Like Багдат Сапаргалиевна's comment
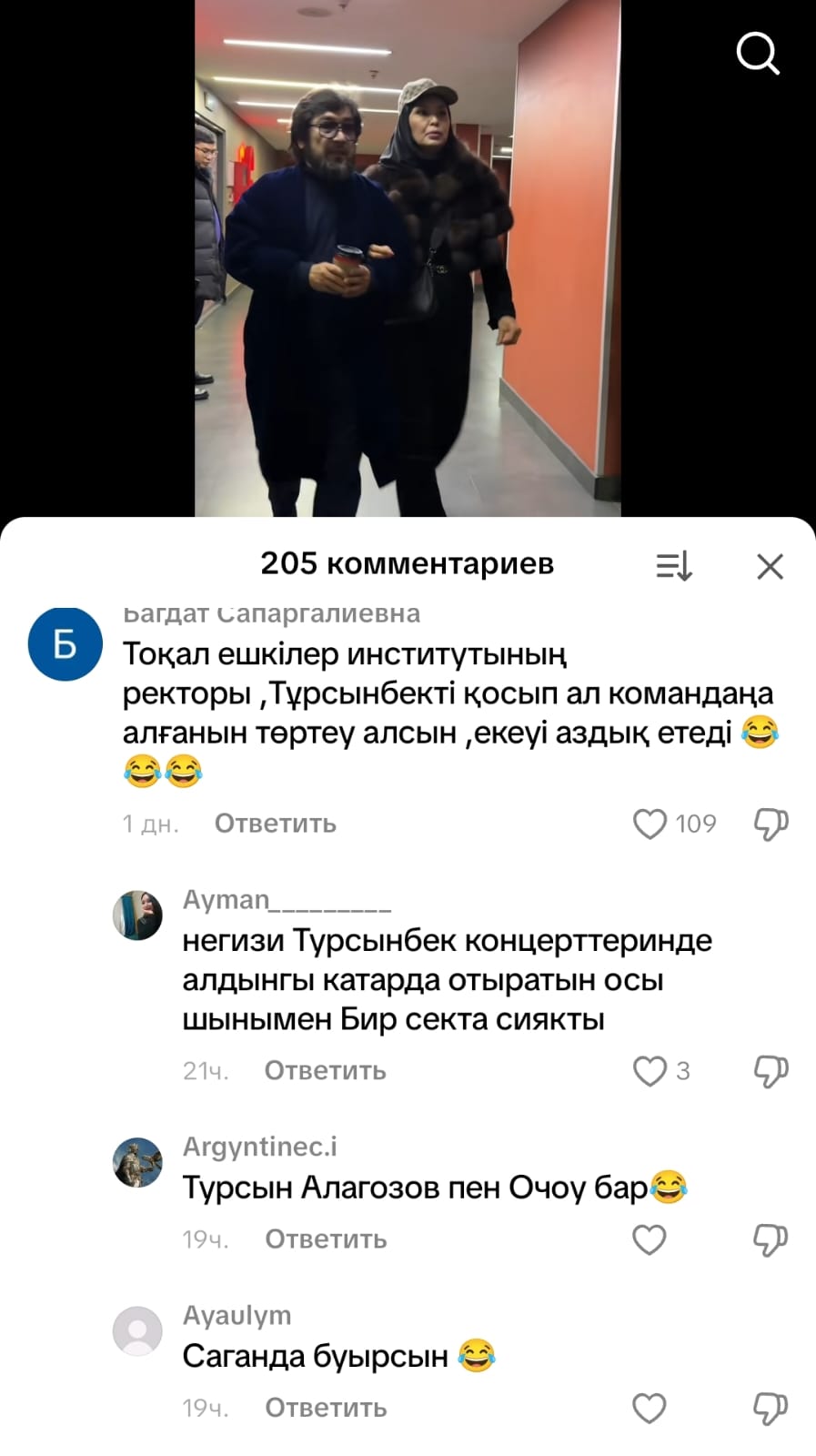 coord(650,824)
